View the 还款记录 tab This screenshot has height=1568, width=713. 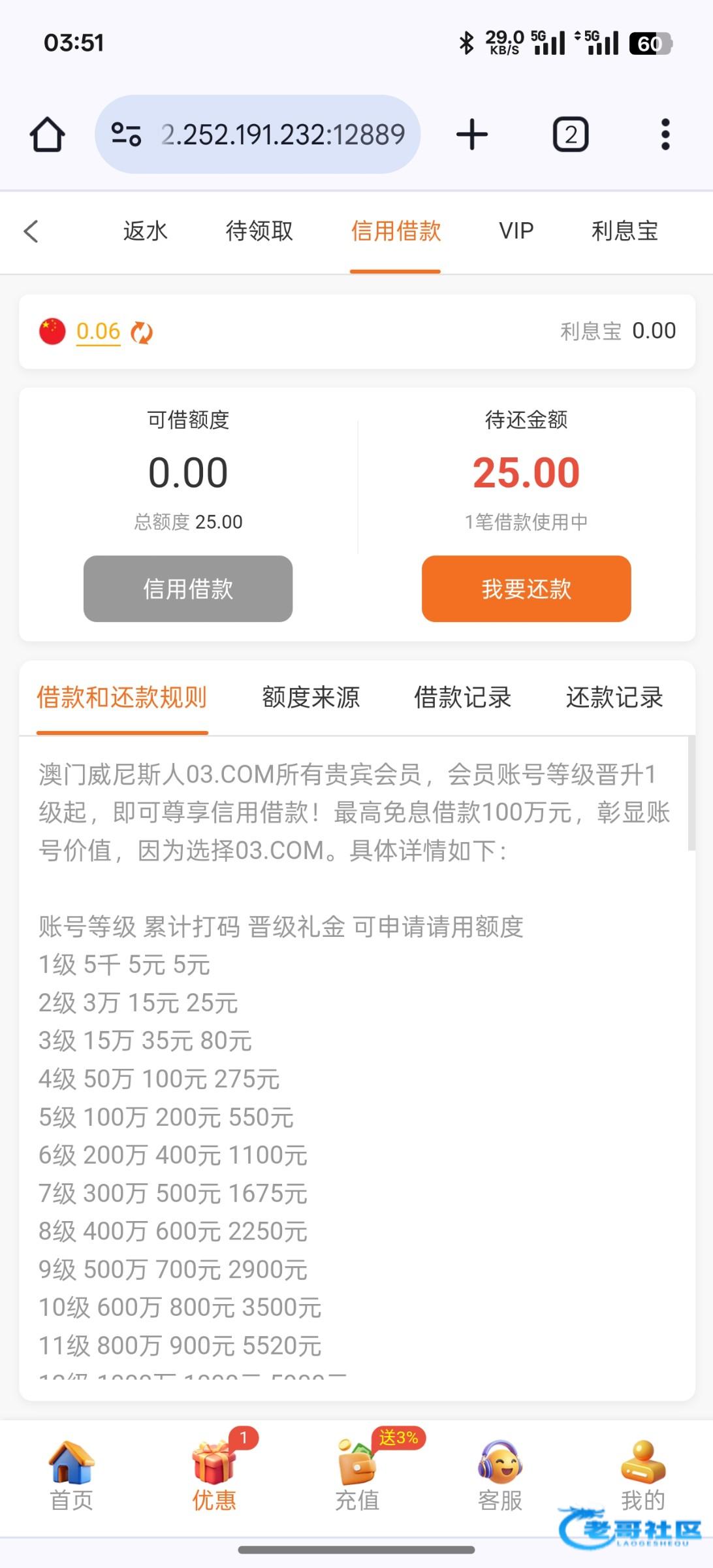[614, 698]
